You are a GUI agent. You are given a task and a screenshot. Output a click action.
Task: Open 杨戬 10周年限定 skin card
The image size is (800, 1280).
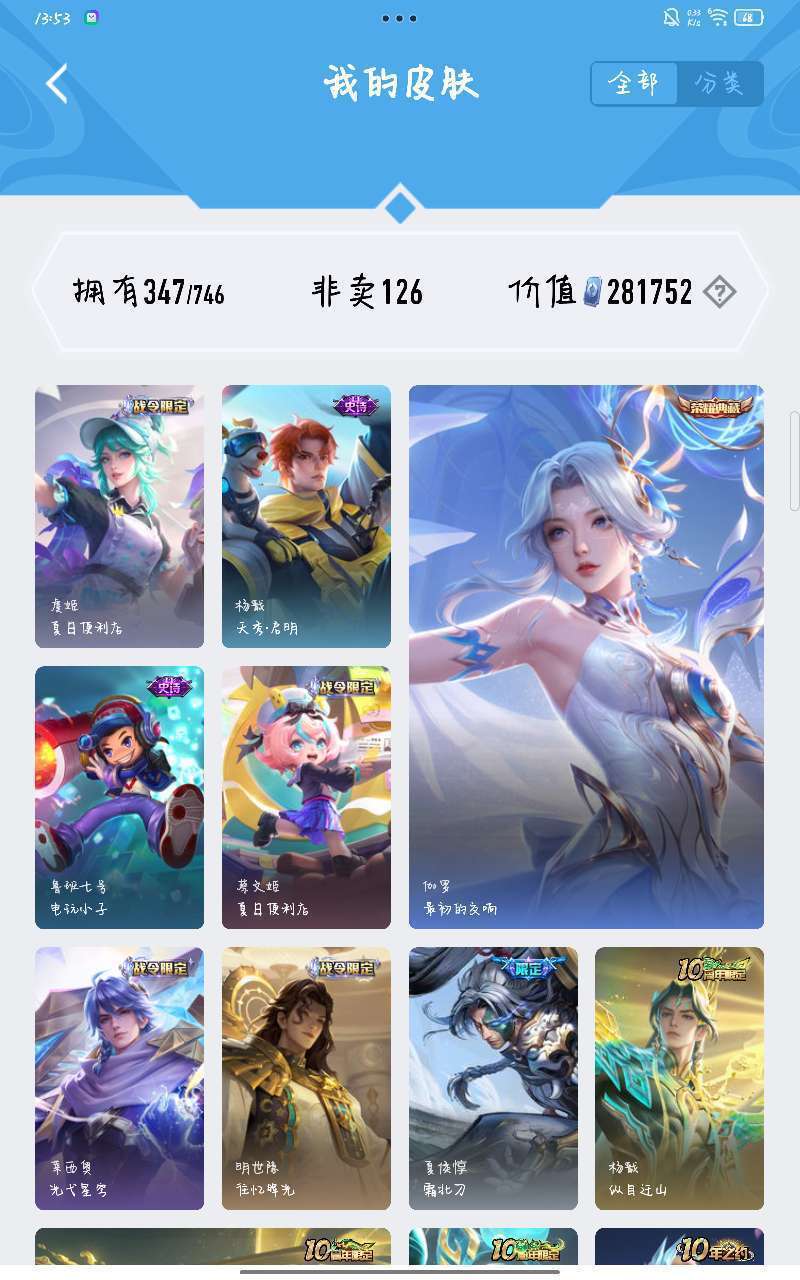(679, 1078)
